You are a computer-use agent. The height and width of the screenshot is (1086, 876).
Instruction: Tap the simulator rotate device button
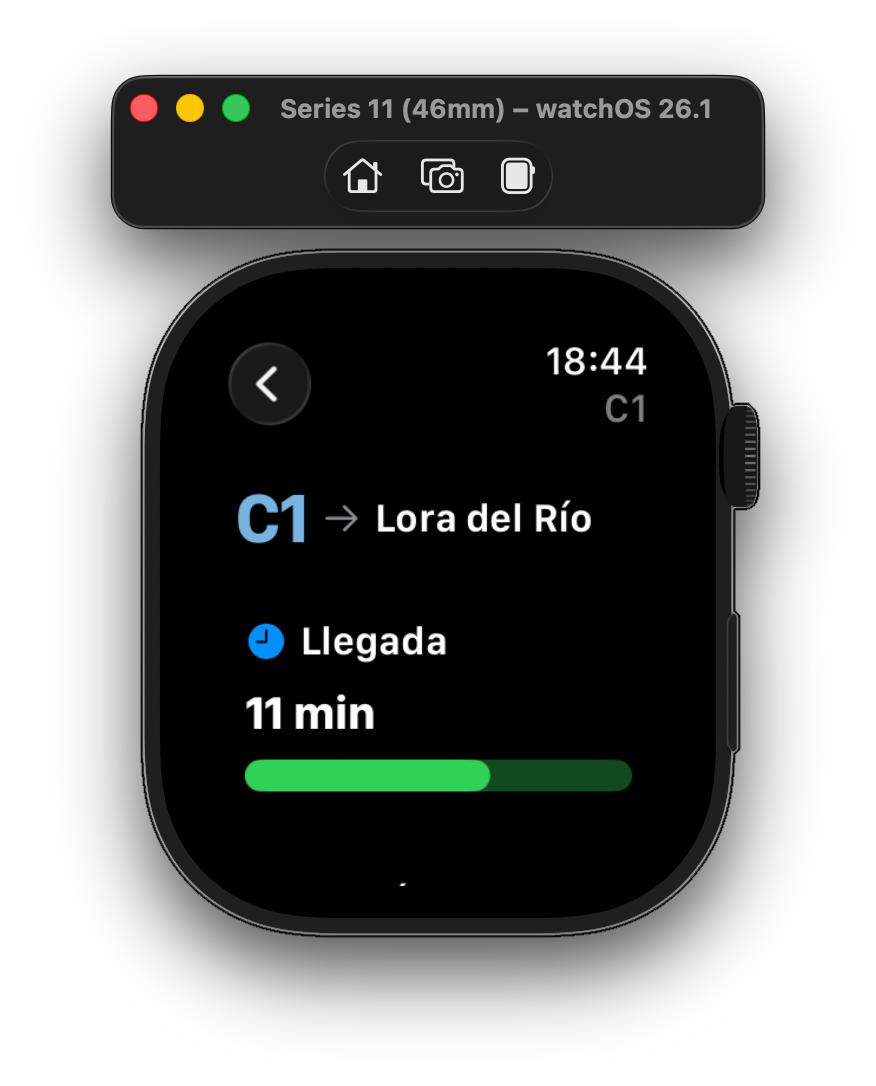coord(517,177)
